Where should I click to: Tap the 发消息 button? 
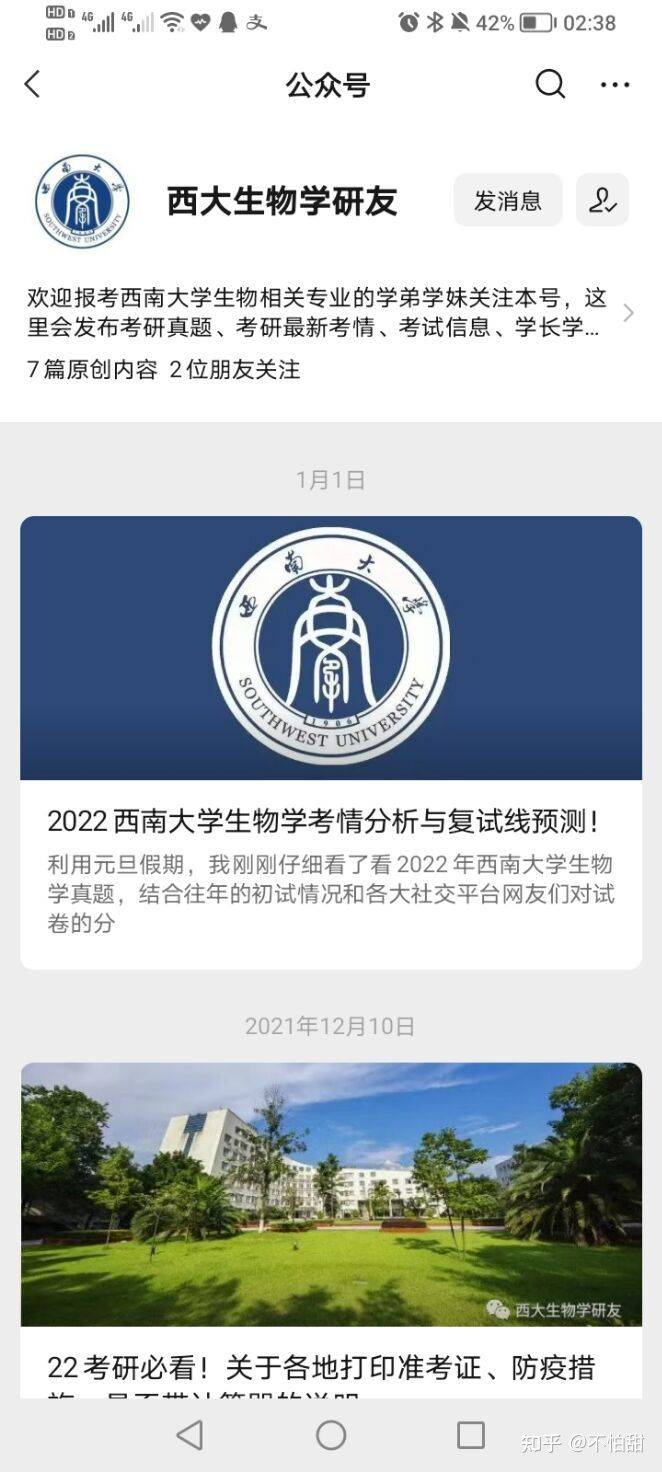coord(507,200)
